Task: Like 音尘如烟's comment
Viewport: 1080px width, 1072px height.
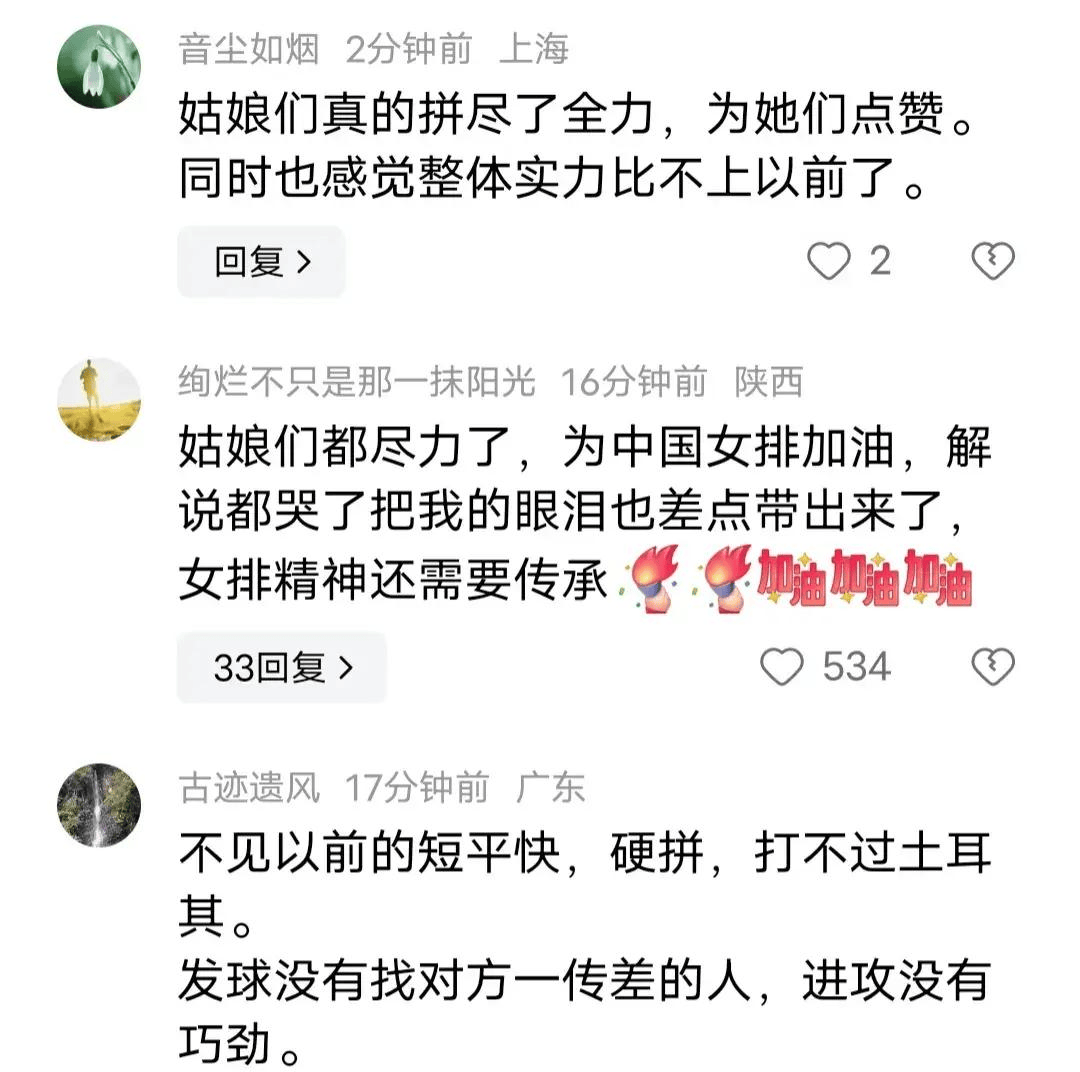Action: click(x=828, y=262)
